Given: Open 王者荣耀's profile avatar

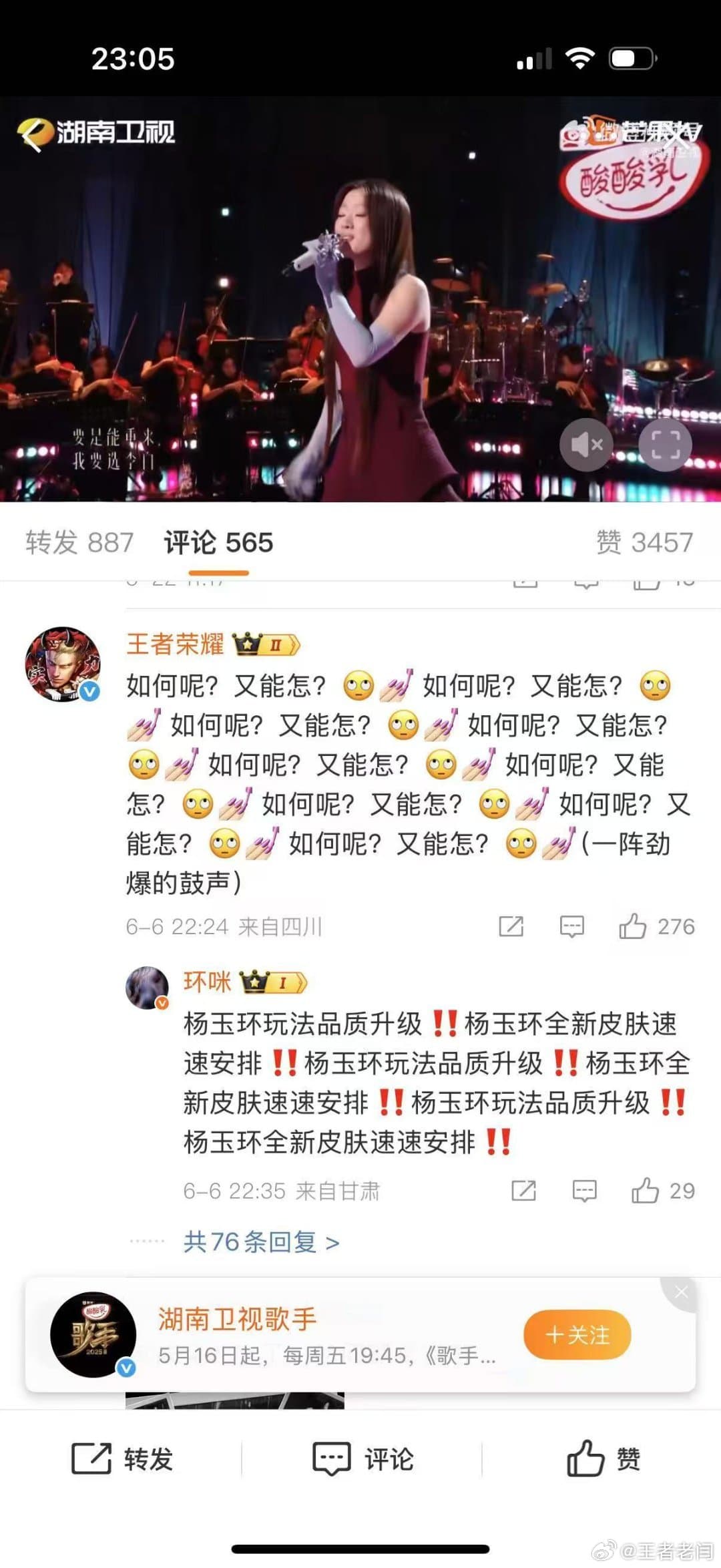Looking at the screenshot, I should (63, 664).
